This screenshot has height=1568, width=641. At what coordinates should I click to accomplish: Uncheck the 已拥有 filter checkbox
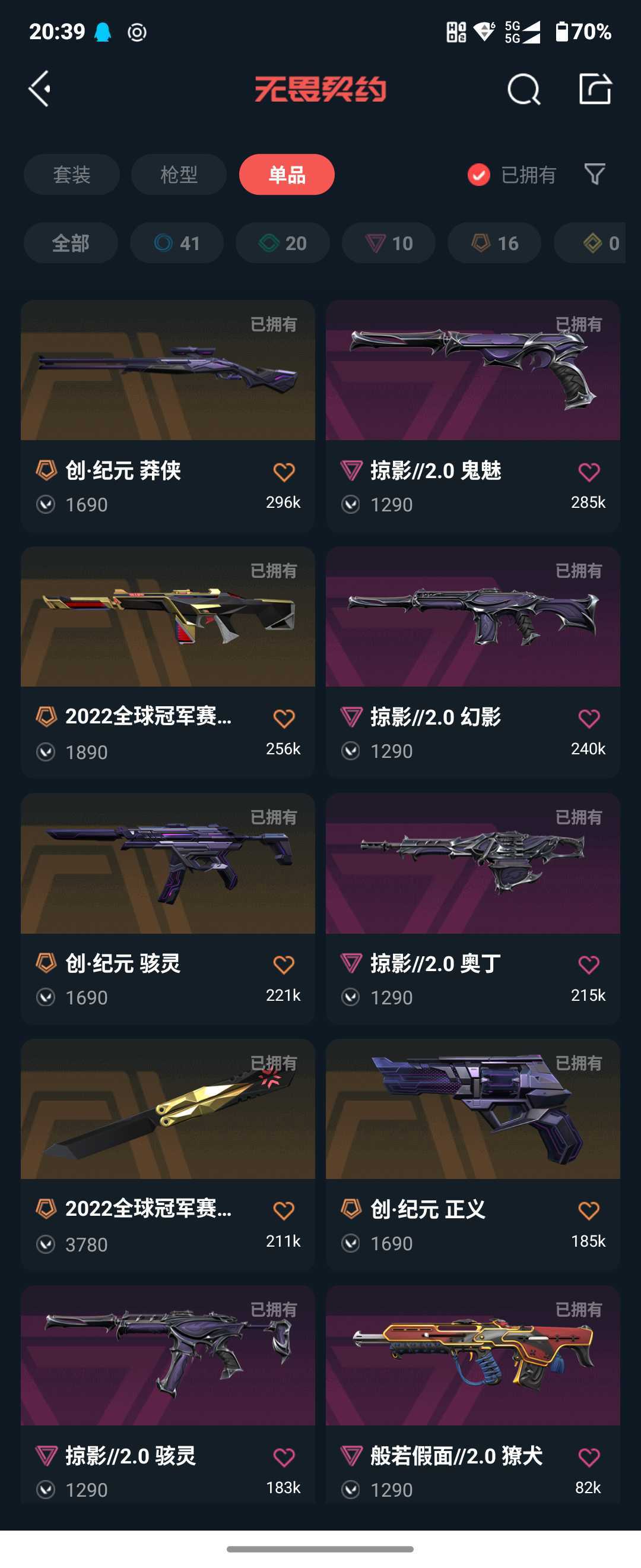coord(478,175)
